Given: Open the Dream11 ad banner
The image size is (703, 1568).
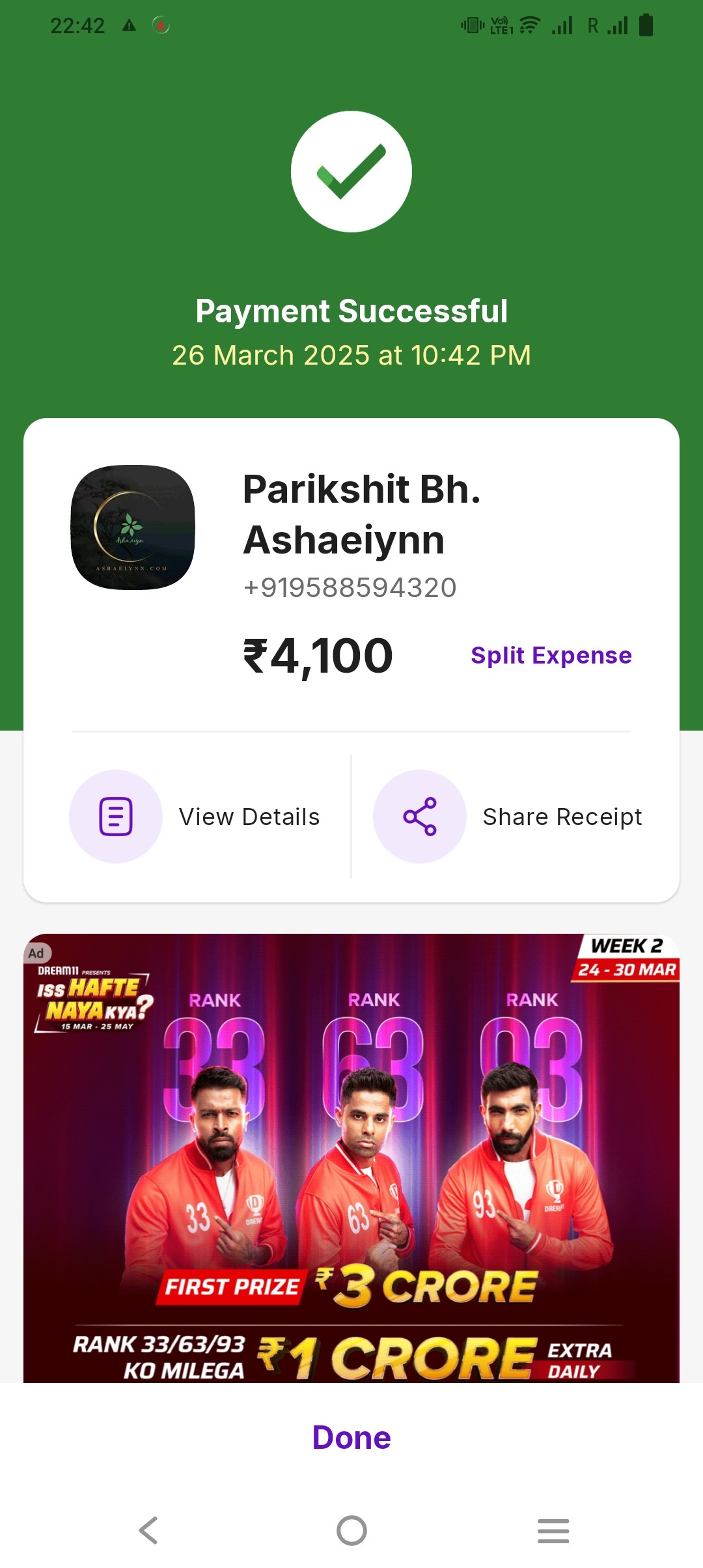Looking at the screenshot, I should point(351,1158).
